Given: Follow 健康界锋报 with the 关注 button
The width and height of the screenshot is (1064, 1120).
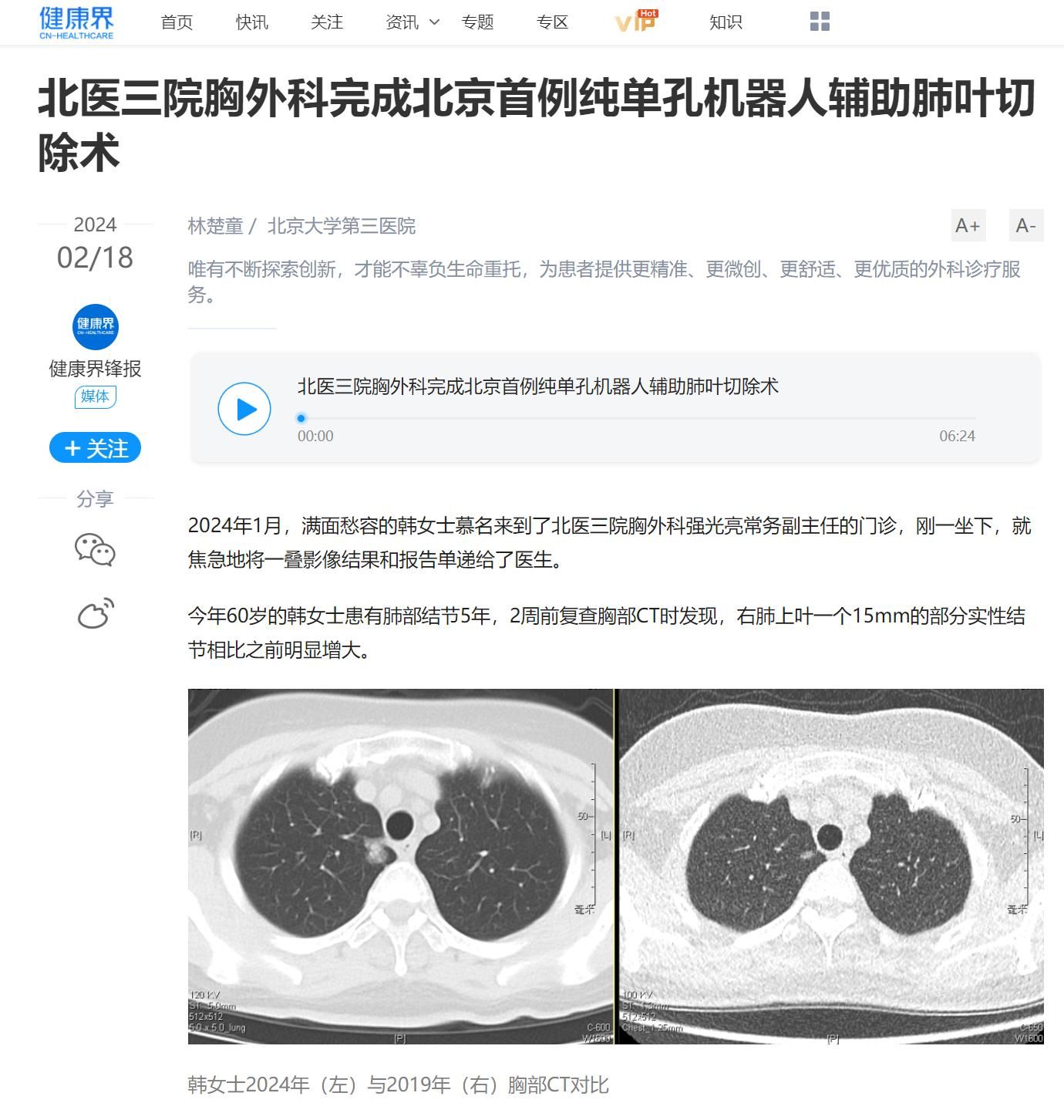Looking at the screenshot, I should 95,448.
